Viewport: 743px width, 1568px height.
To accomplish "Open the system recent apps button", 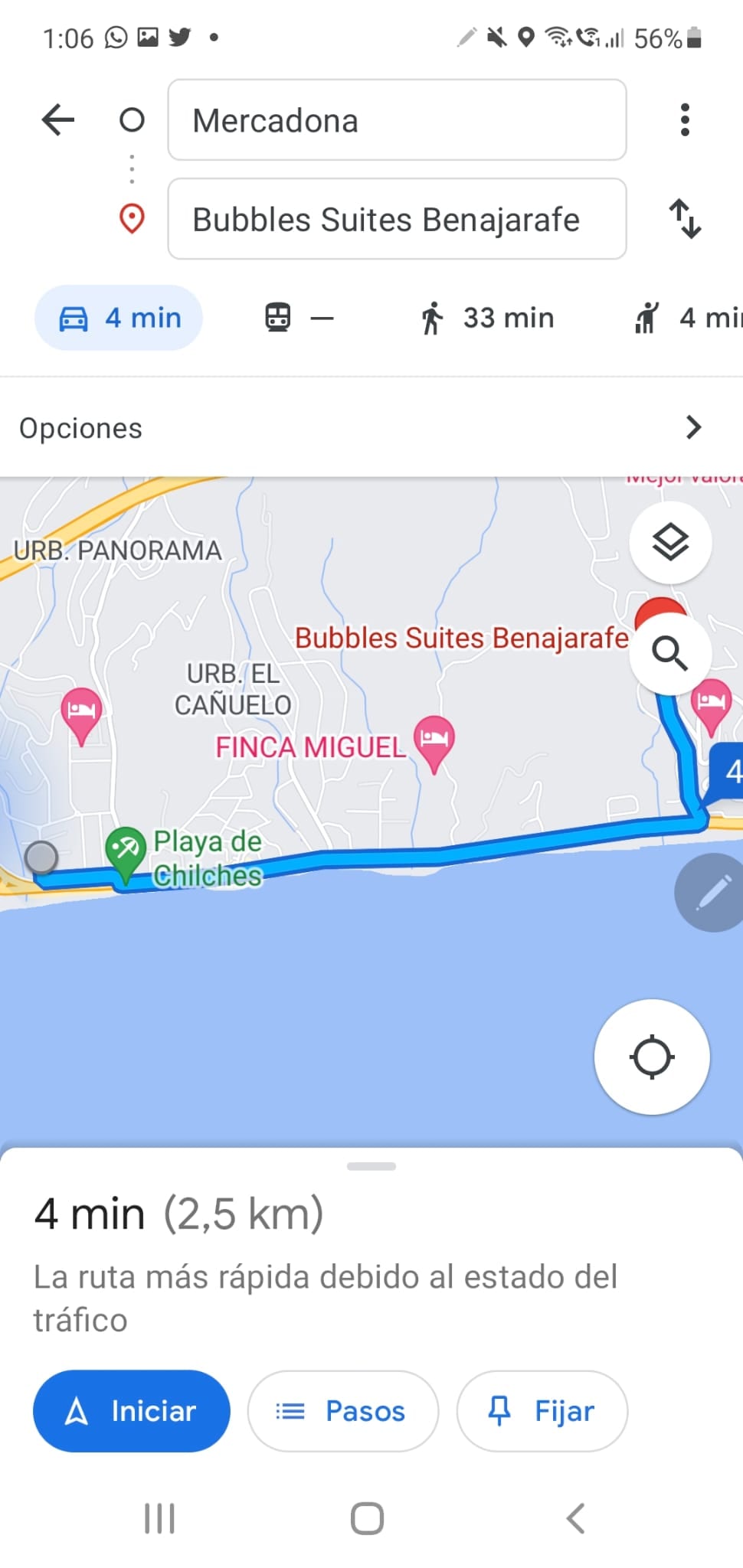I will pyautogui.click(x=160, y=1518).
